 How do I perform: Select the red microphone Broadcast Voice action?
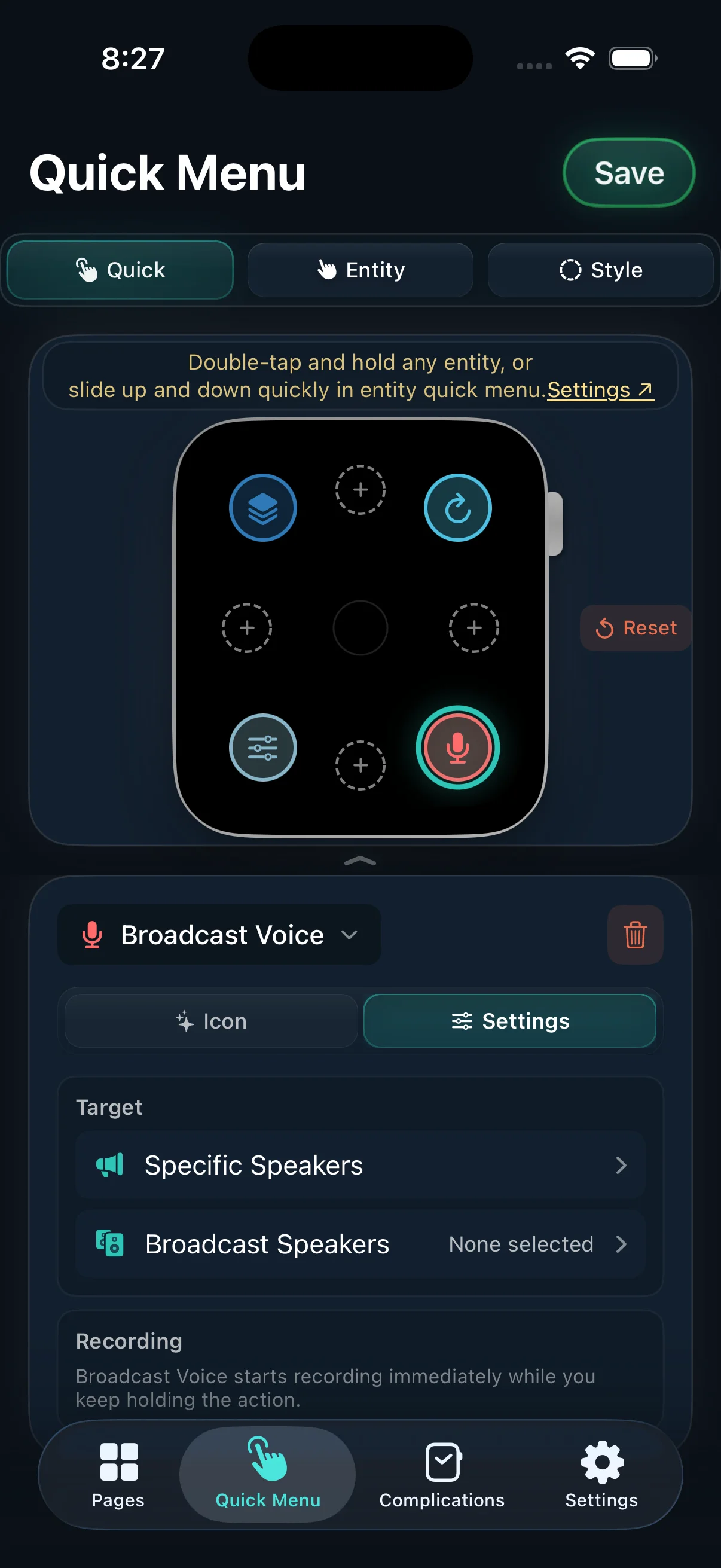458,748
